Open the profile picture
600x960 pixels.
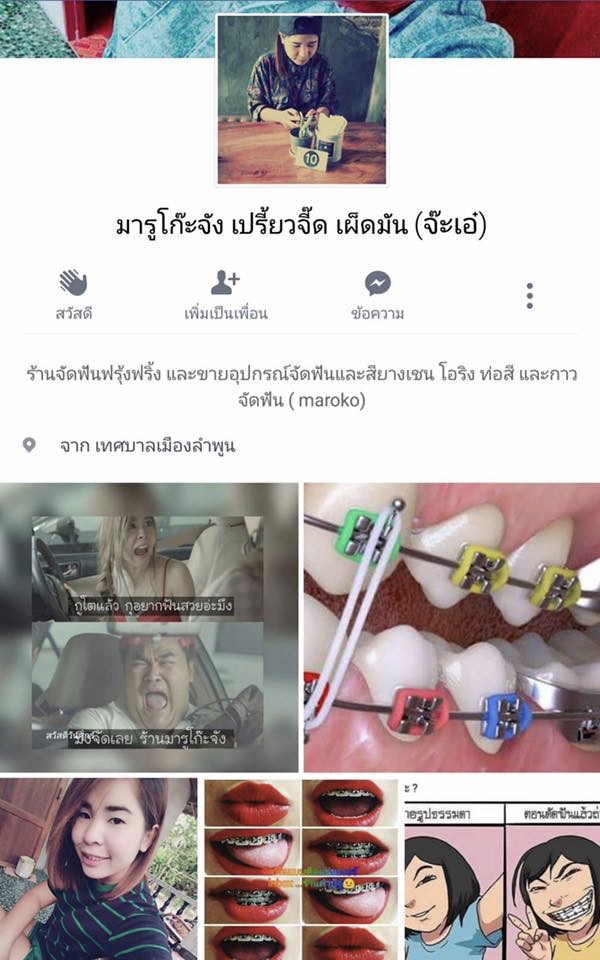tap(302, 99)
